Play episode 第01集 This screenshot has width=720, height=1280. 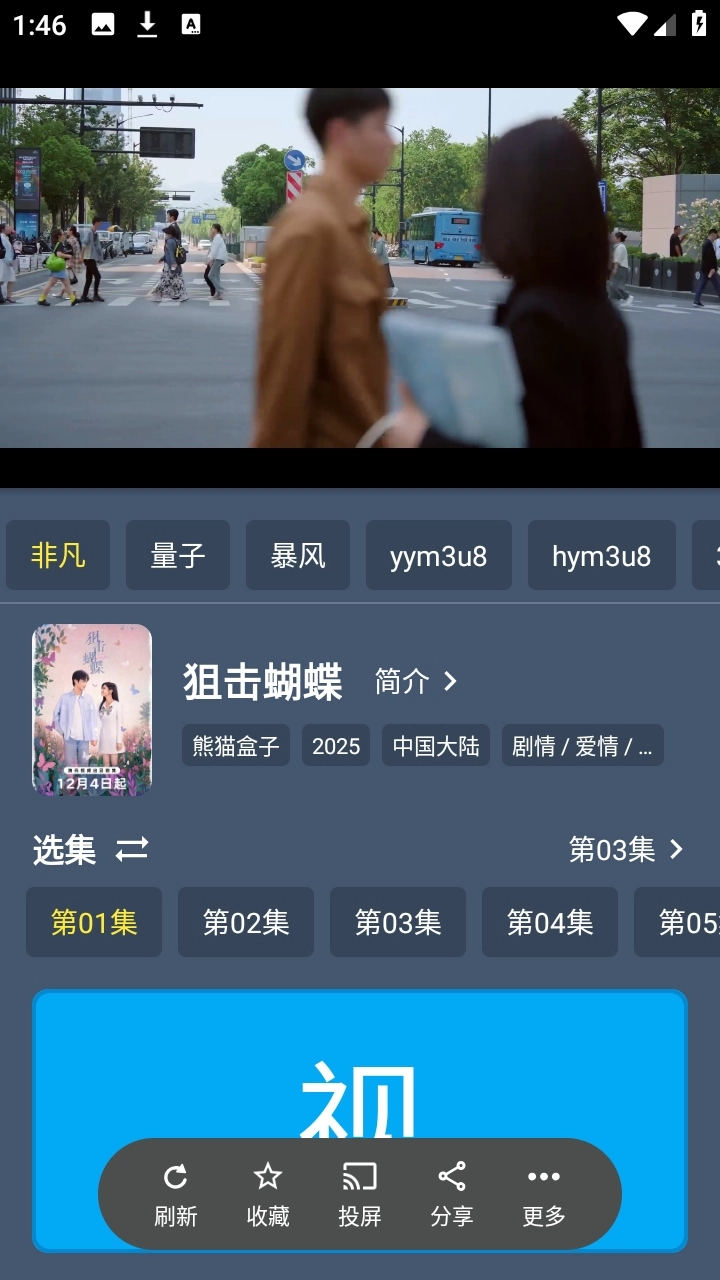(x=94, y=922)
